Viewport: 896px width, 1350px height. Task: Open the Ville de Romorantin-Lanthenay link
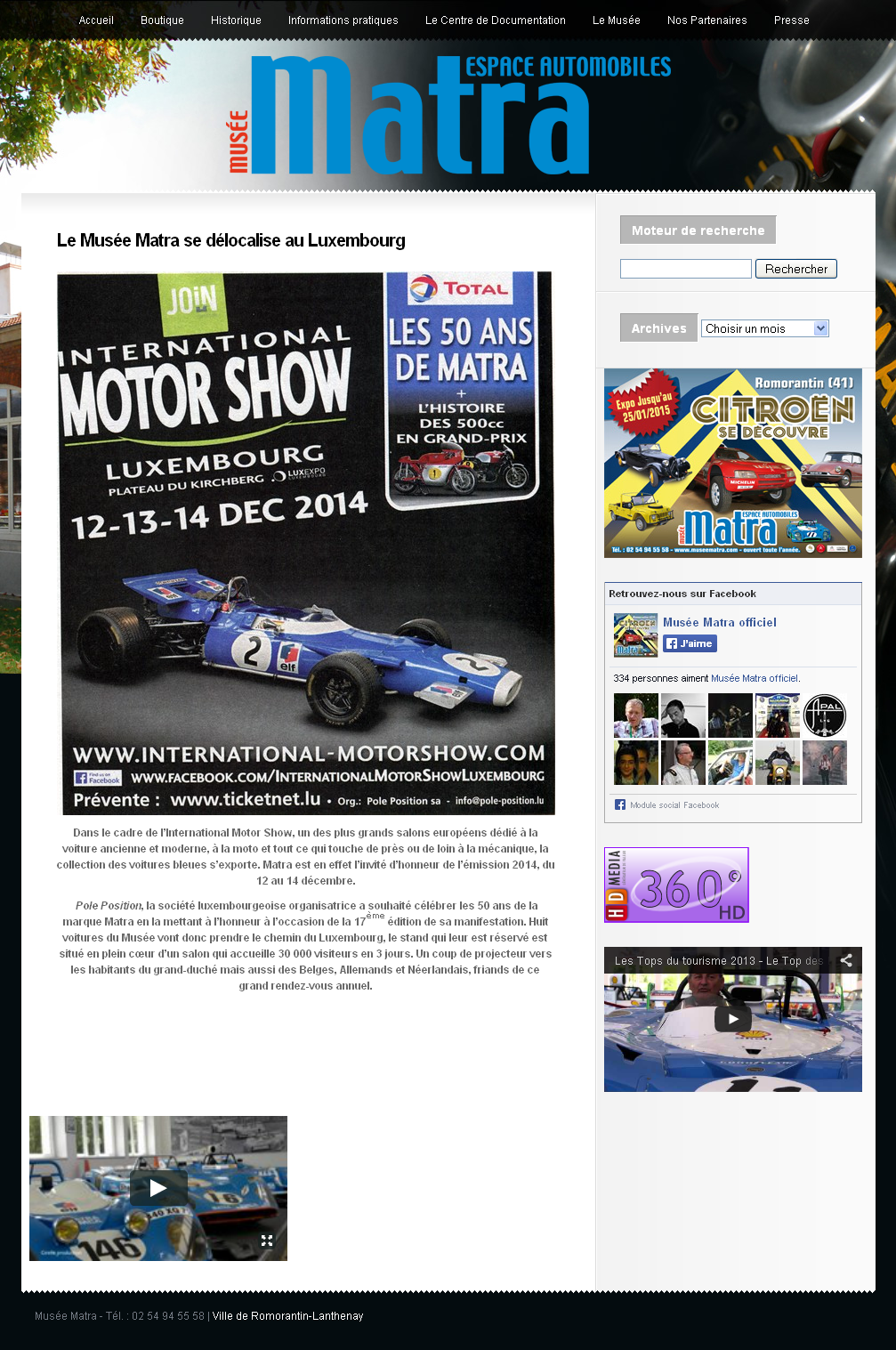[287, 1315]
